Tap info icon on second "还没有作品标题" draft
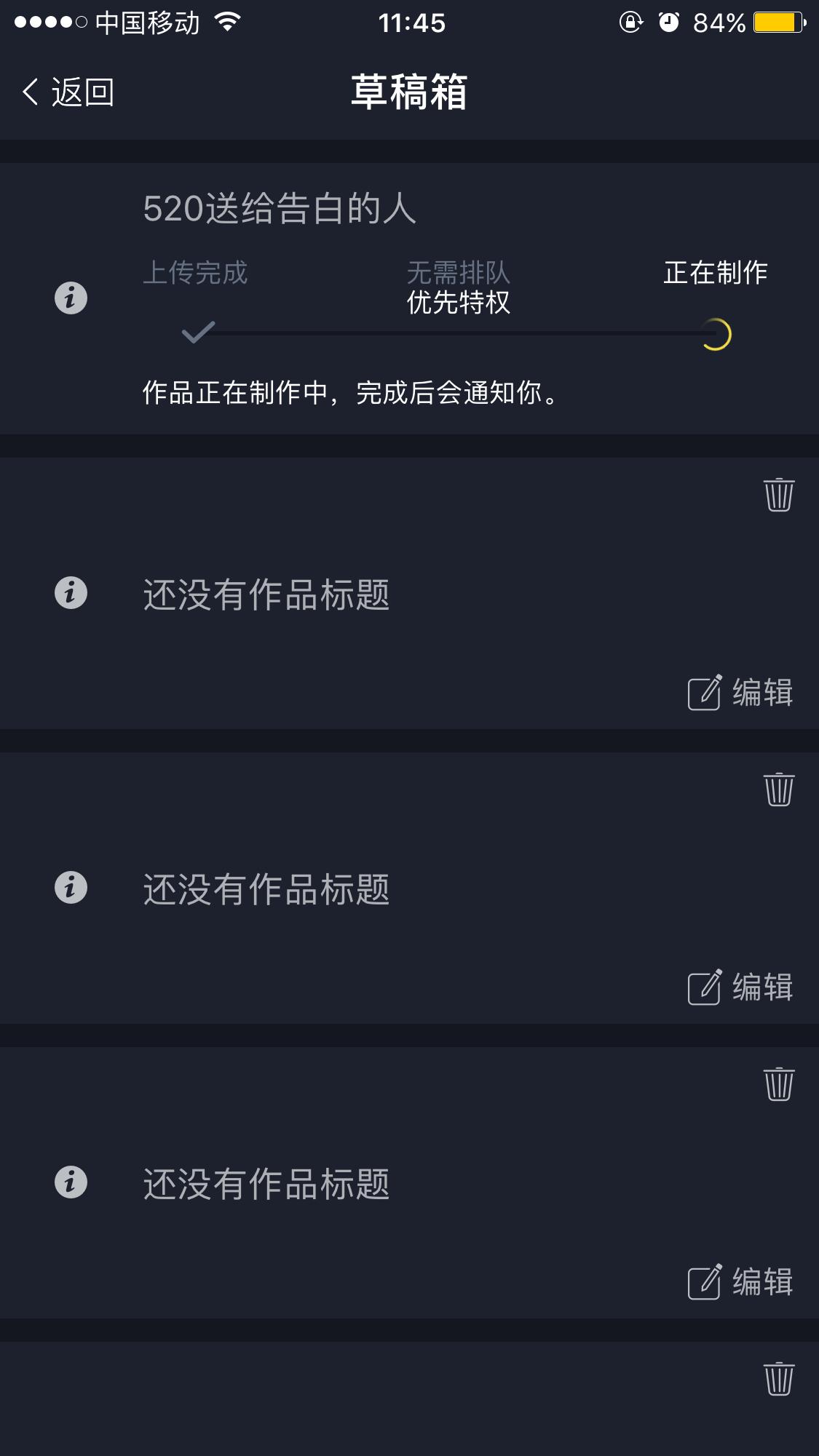This screenshot has height=1456, width=819. (x=69, y=887)
